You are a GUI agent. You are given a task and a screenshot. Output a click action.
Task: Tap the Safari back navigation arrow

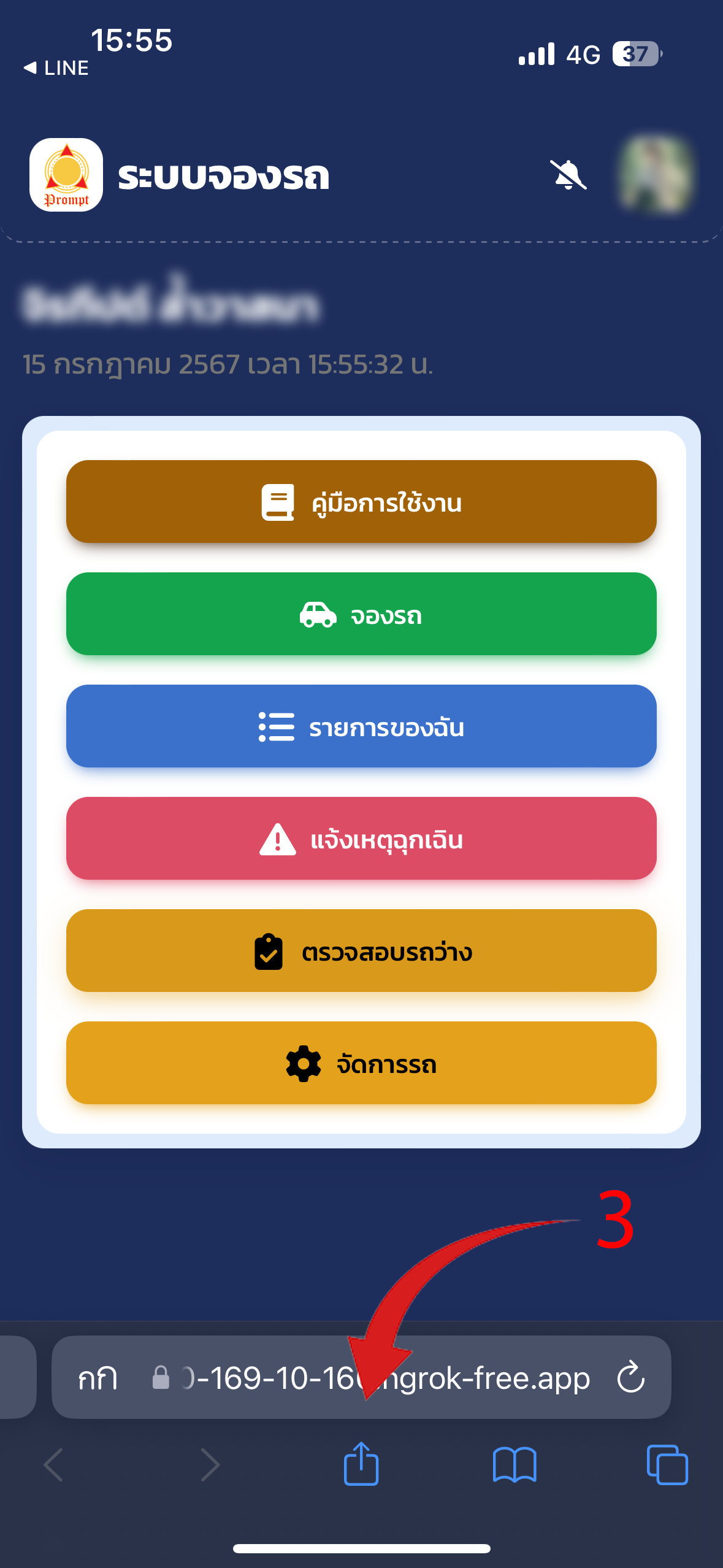(54, 1465)
